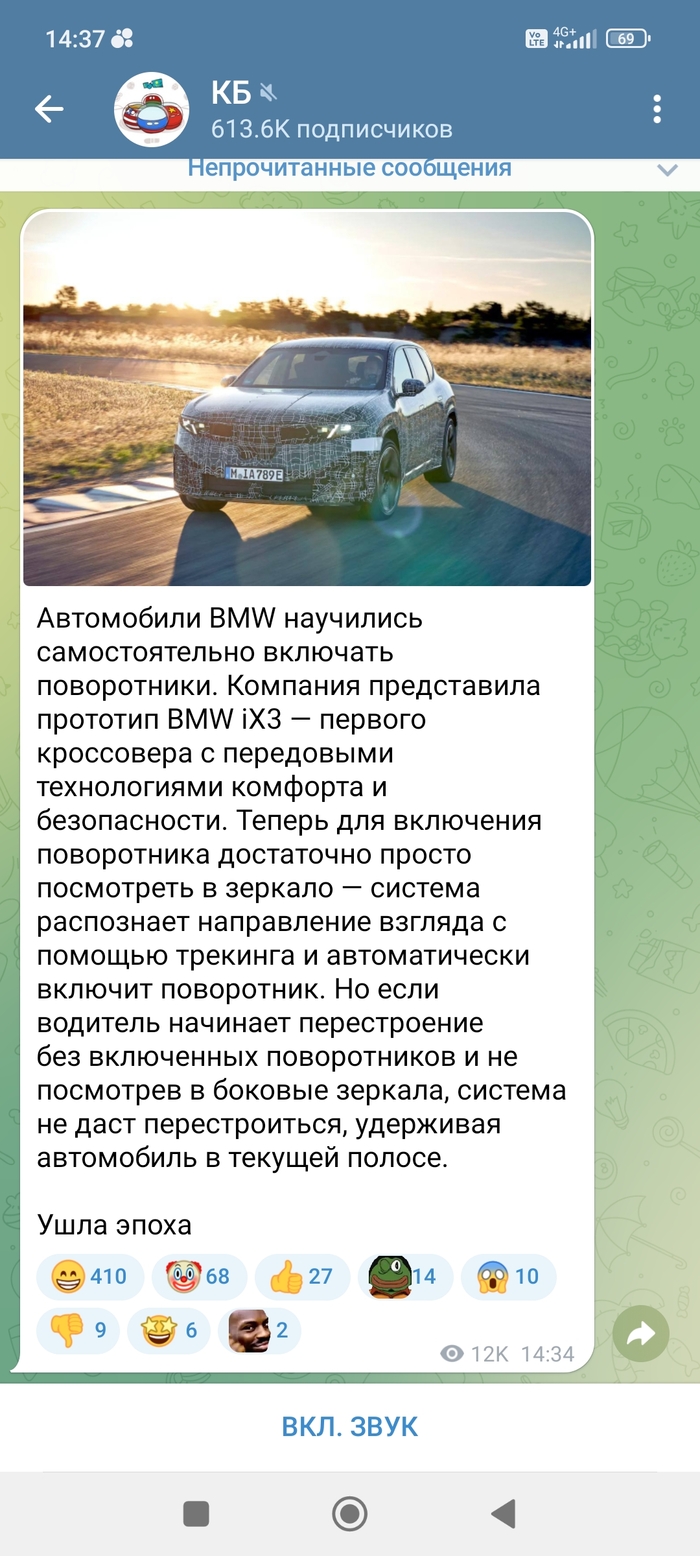Open recent apps from the navigation bar
The width and height of the screenshot is (700, 1556).
tap(196, 1514)
